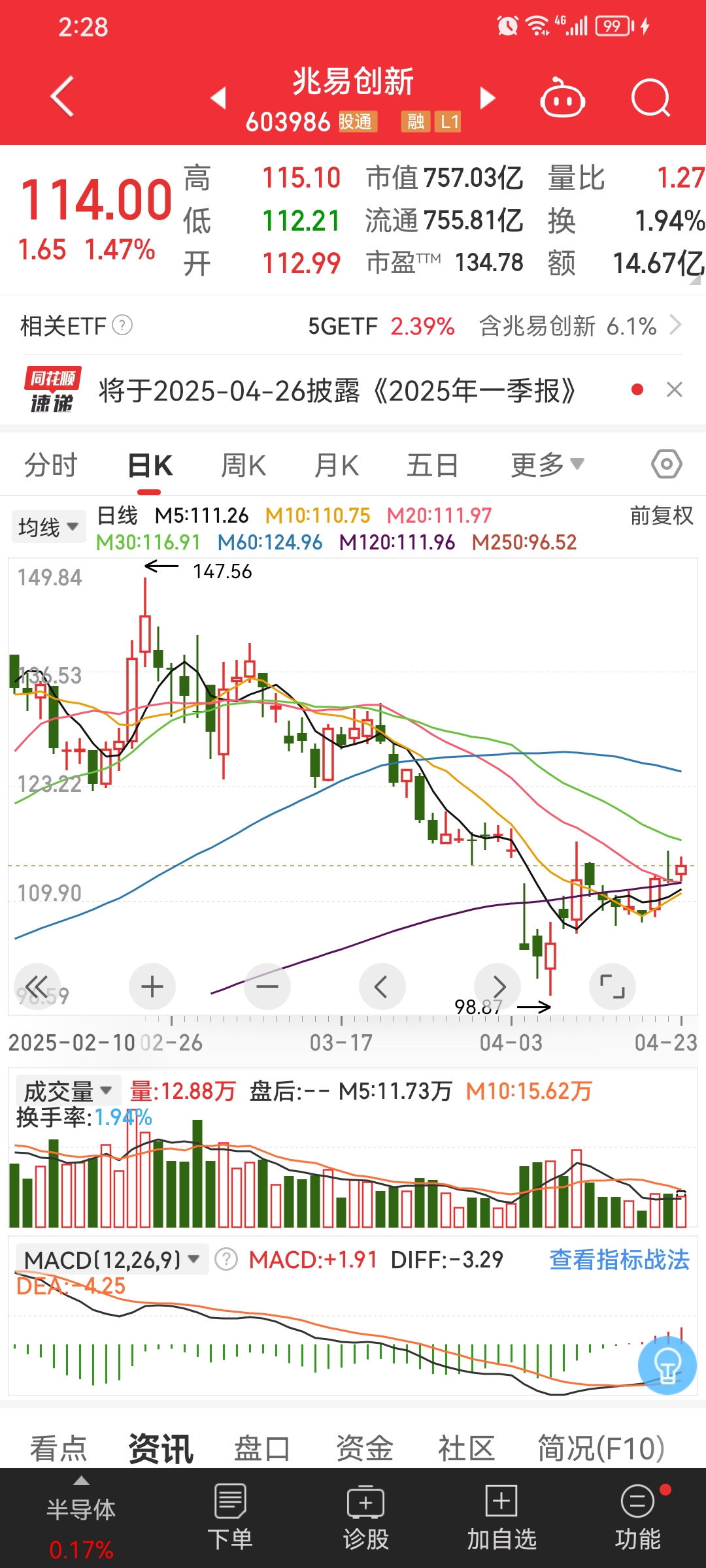Open the 成交量 indicator dropdown
Screen dimensions: 706x1568
tap(68, 1090)
